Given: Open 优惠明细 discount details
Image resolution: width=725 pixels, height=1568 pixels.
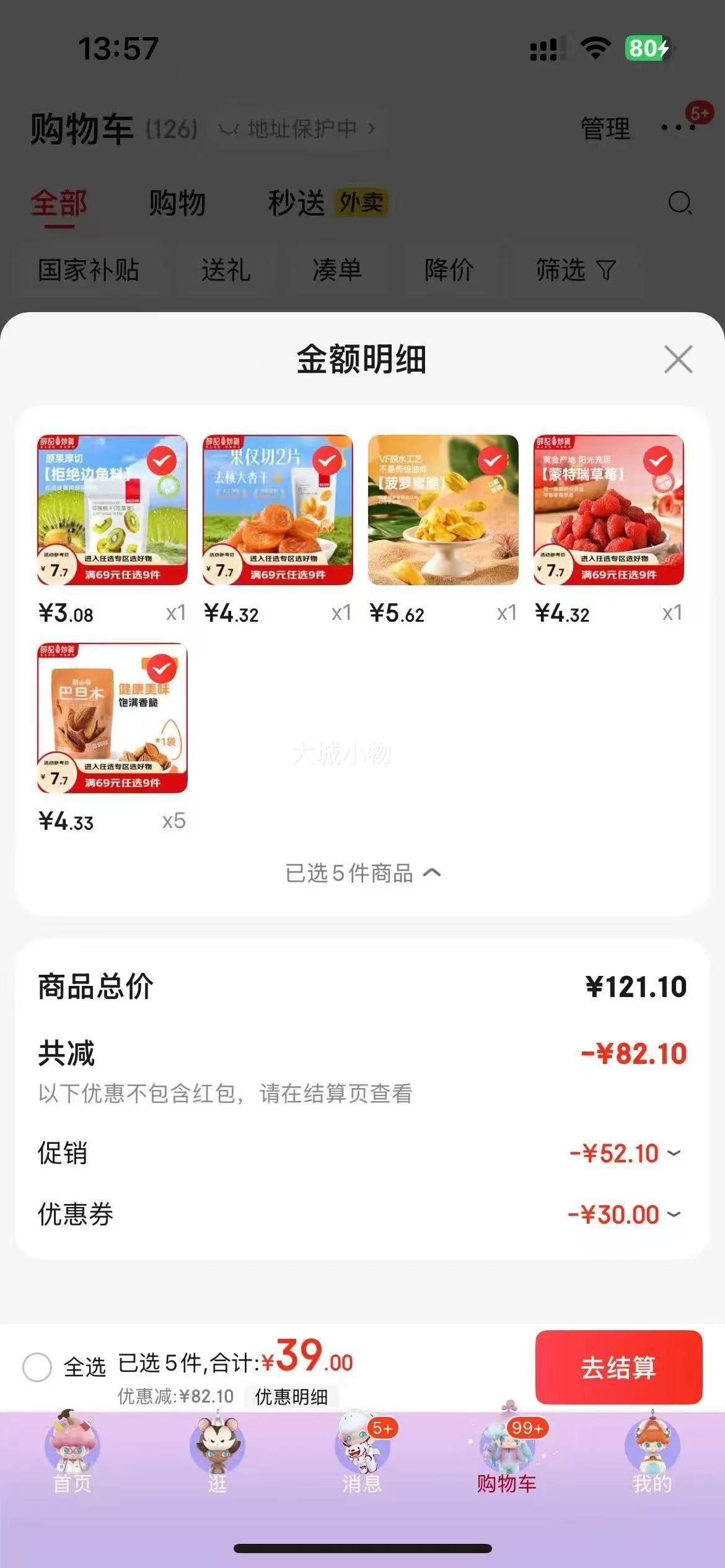Looking at the screenshot, I should pyautogui.click(x=291, y=1396).
